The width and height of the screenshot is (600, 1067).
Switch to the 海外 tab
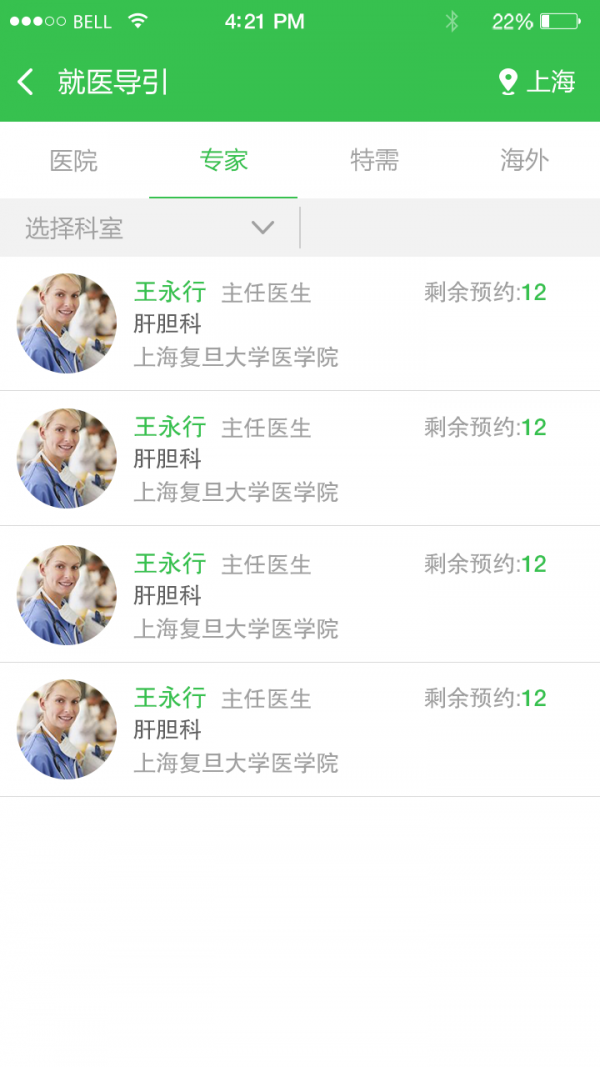click(x=525, y=160)
